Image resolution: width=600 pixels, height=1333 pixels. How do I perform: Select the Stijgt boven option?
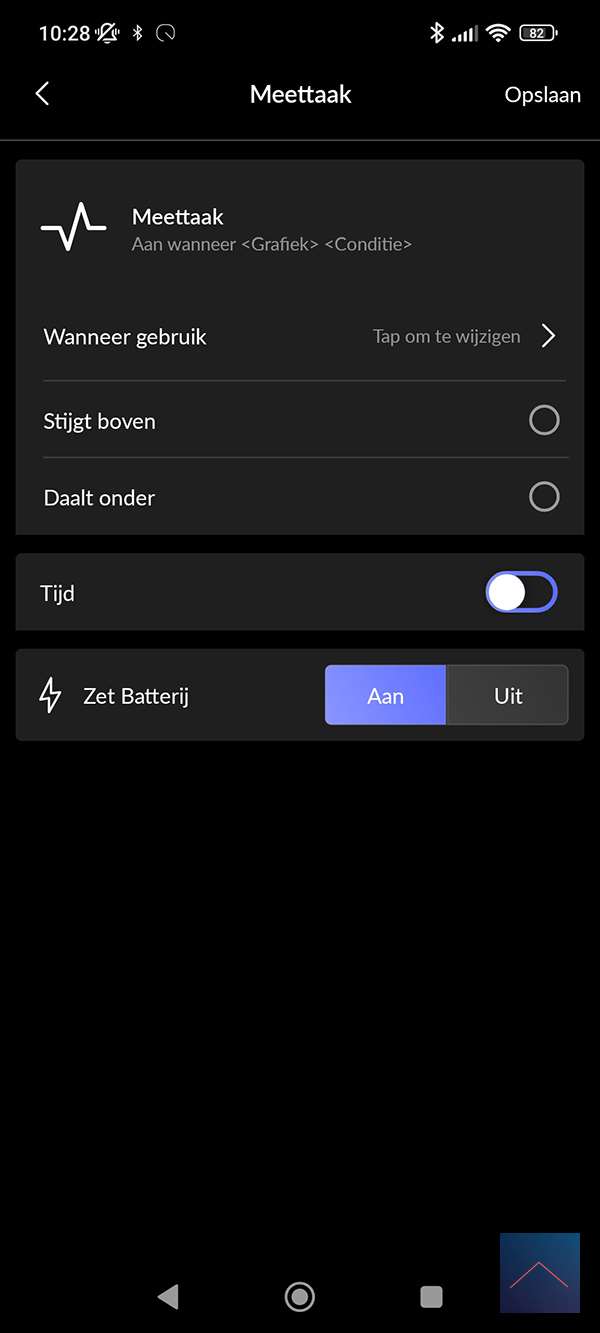(543, 421)
